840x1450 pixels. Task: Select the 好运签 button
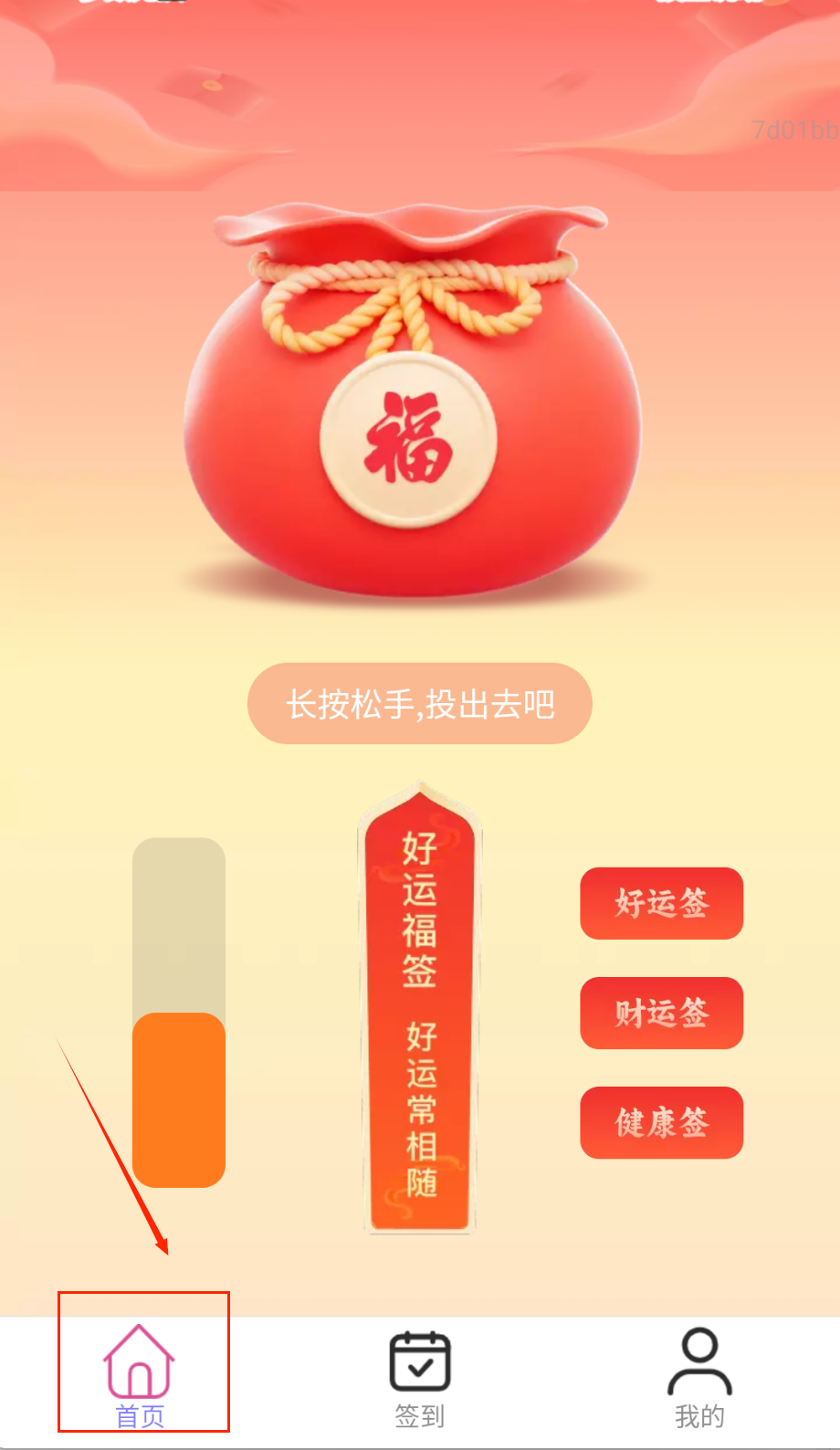(661, 903)
